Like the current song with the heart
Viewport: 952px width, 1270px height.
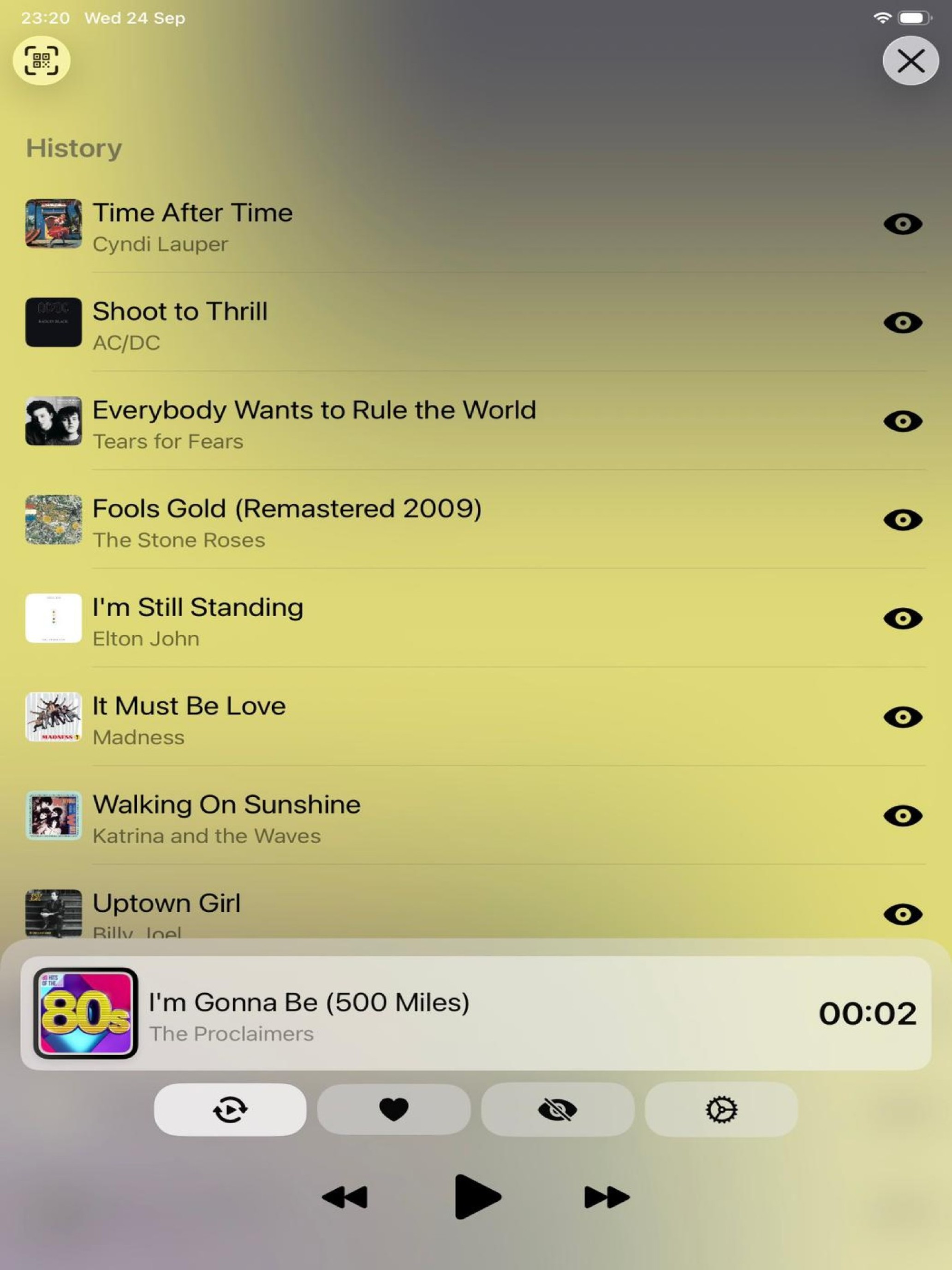[393, 1109]
